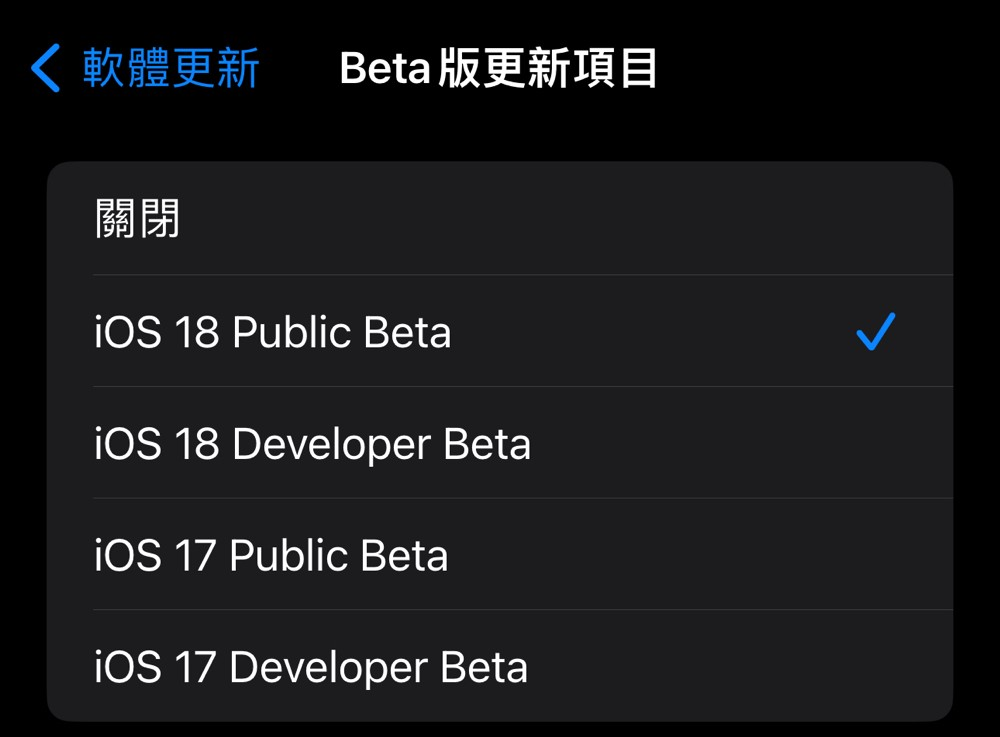Go back to 軟體更新
The height and width of the screenshot is (737, 1000).
coord(146,69)
